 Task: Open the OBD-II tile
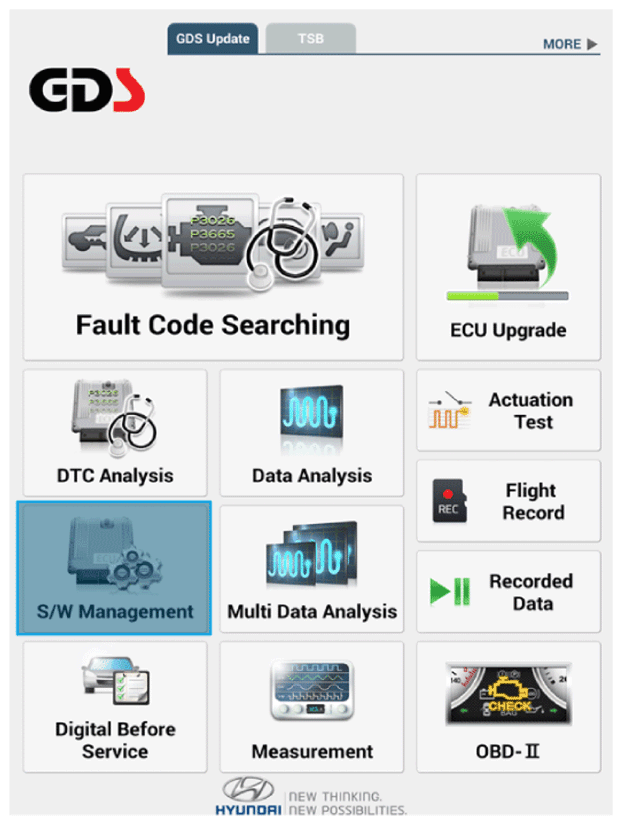click(508, 706)
